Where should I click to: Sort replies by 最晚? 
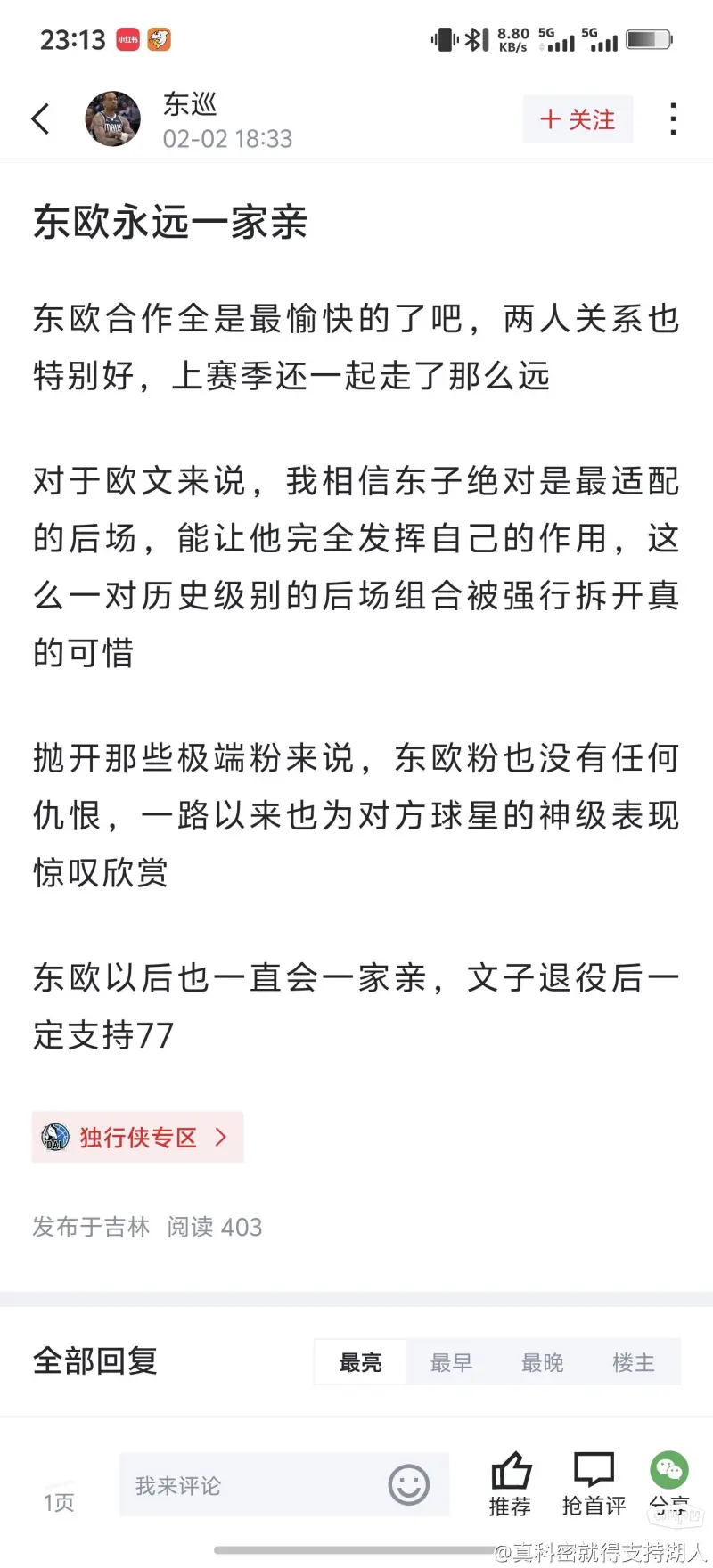pyautogui.click(x=543, y=1362)
